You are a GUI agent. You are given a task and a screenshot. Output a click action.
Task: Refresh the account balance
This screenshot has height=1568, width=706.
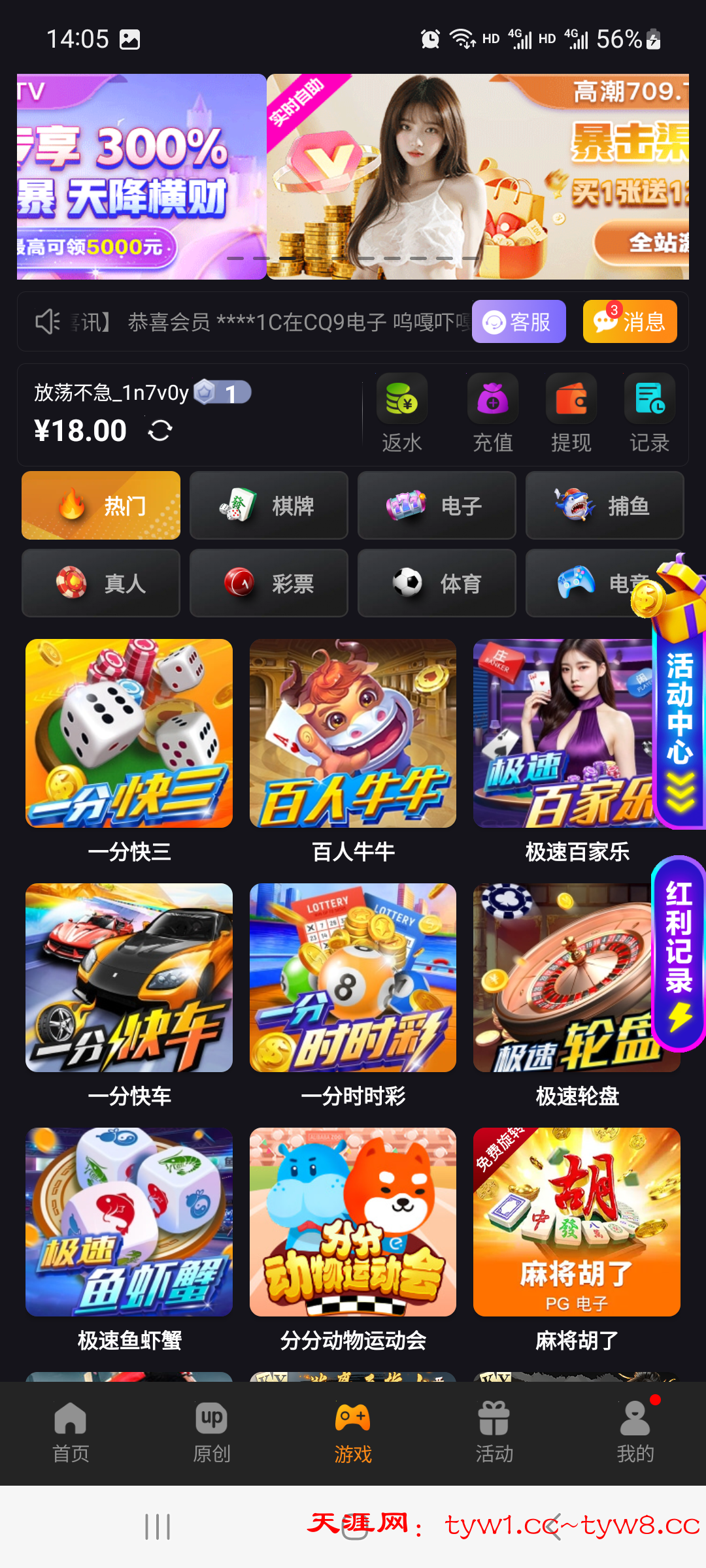tap(160, 431)
